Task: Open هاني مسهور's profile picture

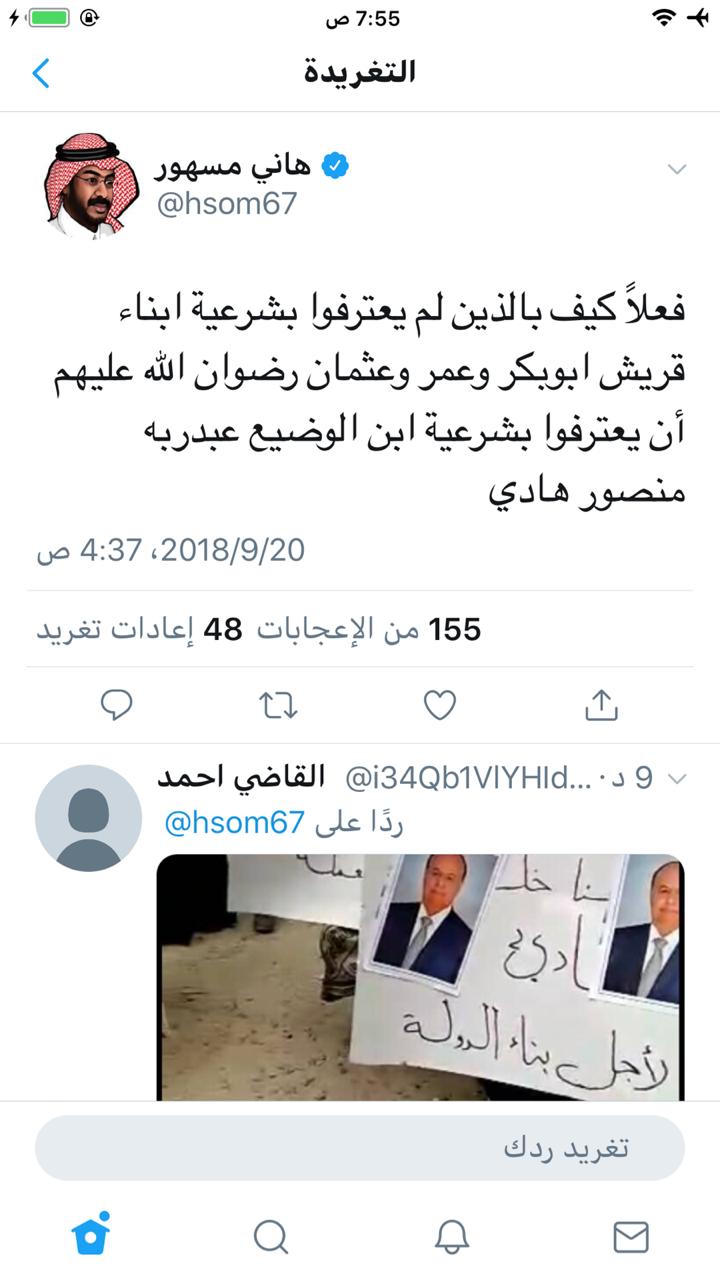Action: pos(90,184)
